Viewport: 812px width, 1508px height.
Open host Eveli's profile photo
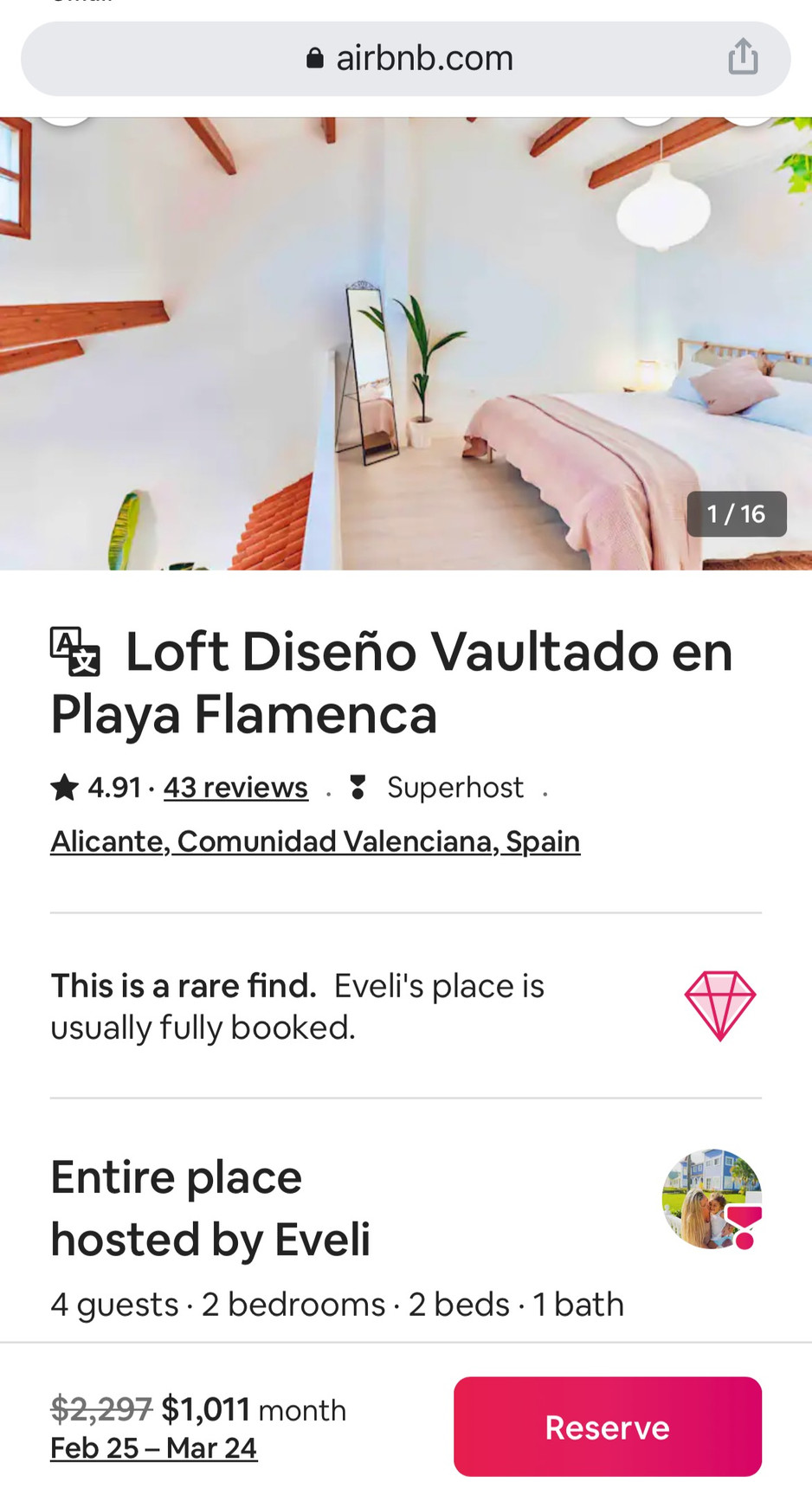(x=712, y=1199)
